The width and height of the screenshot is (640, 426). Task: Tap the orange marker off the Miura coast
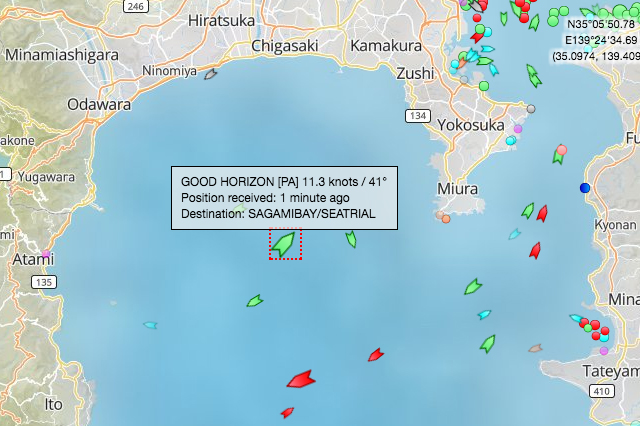(x=444, y=217)
